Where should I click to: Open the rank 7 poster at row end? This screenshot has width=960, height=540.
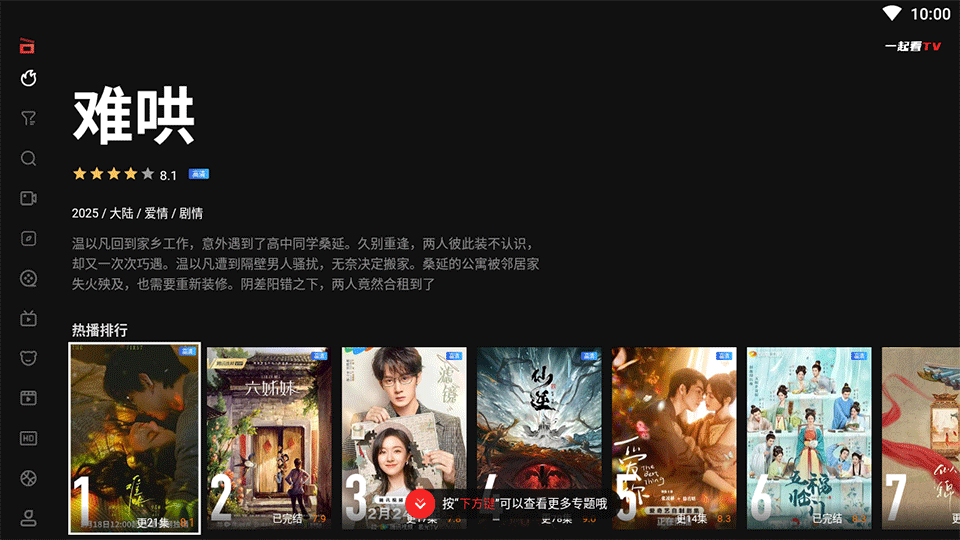point(922,438)
